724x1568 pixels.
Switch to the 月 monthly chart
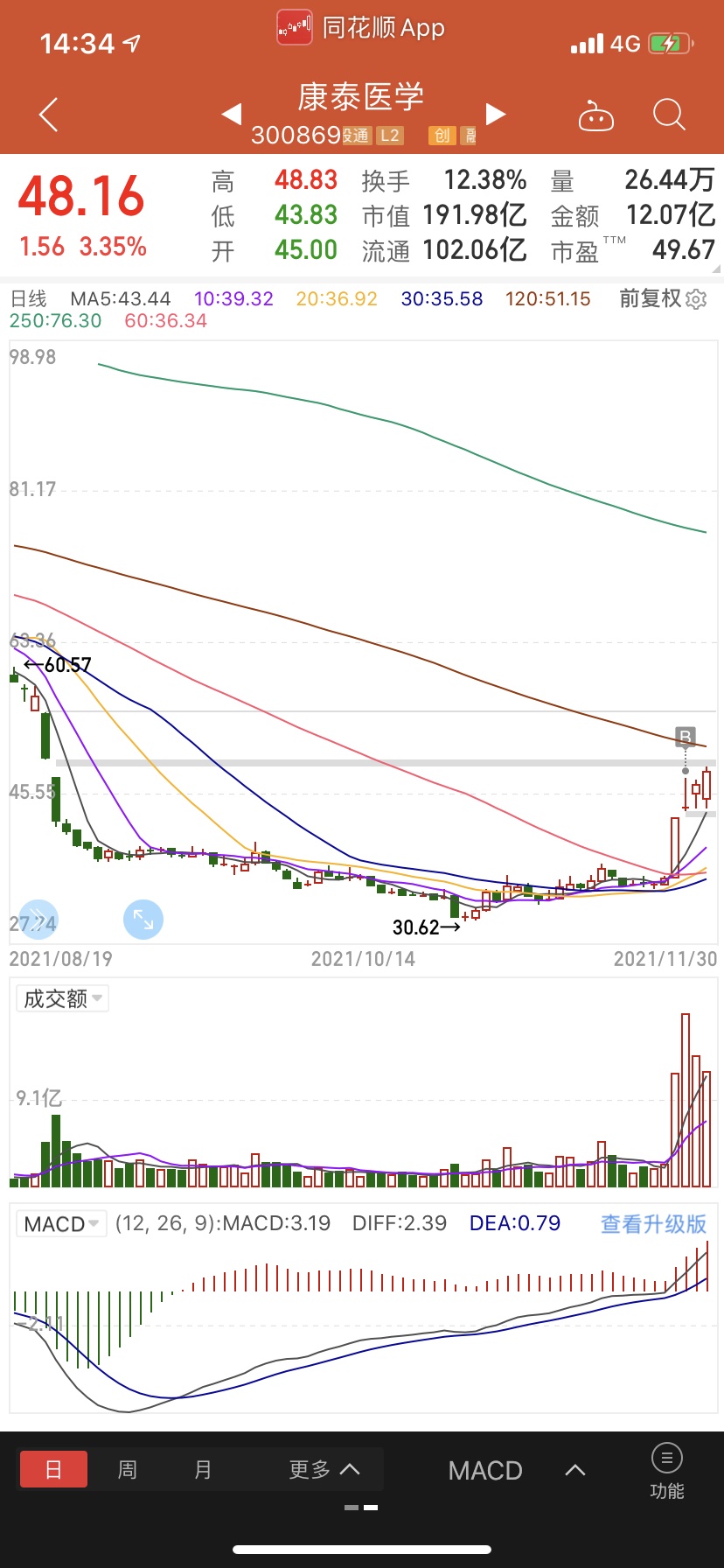203,1469
